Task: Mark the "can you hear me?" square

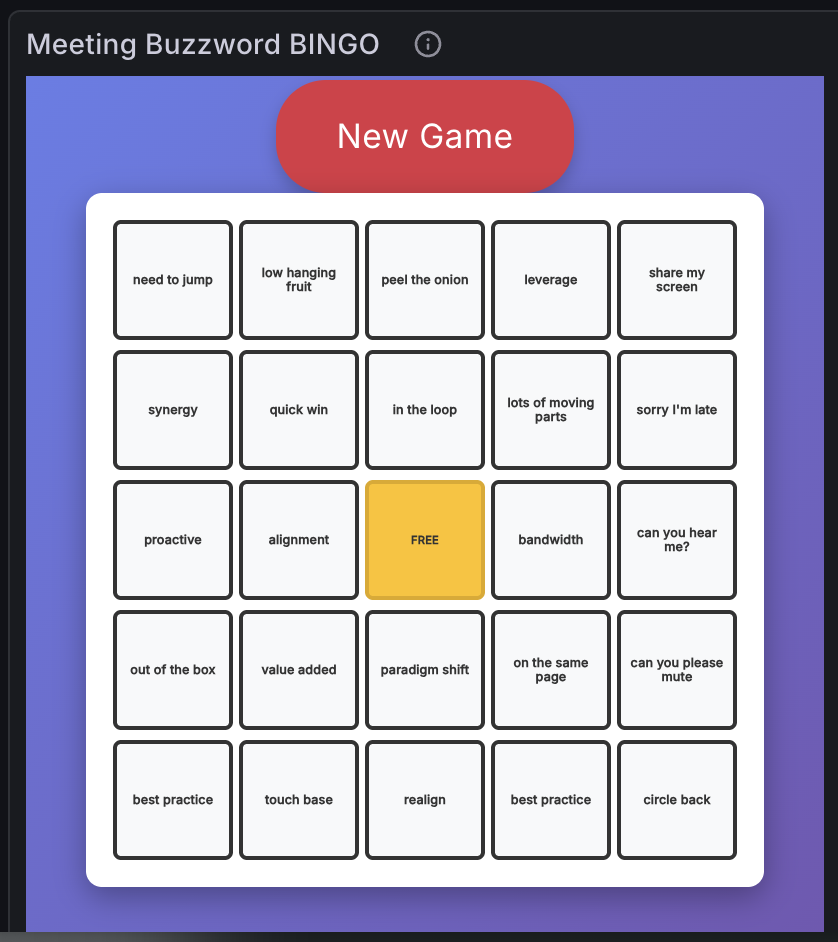Action: [677, 540]
